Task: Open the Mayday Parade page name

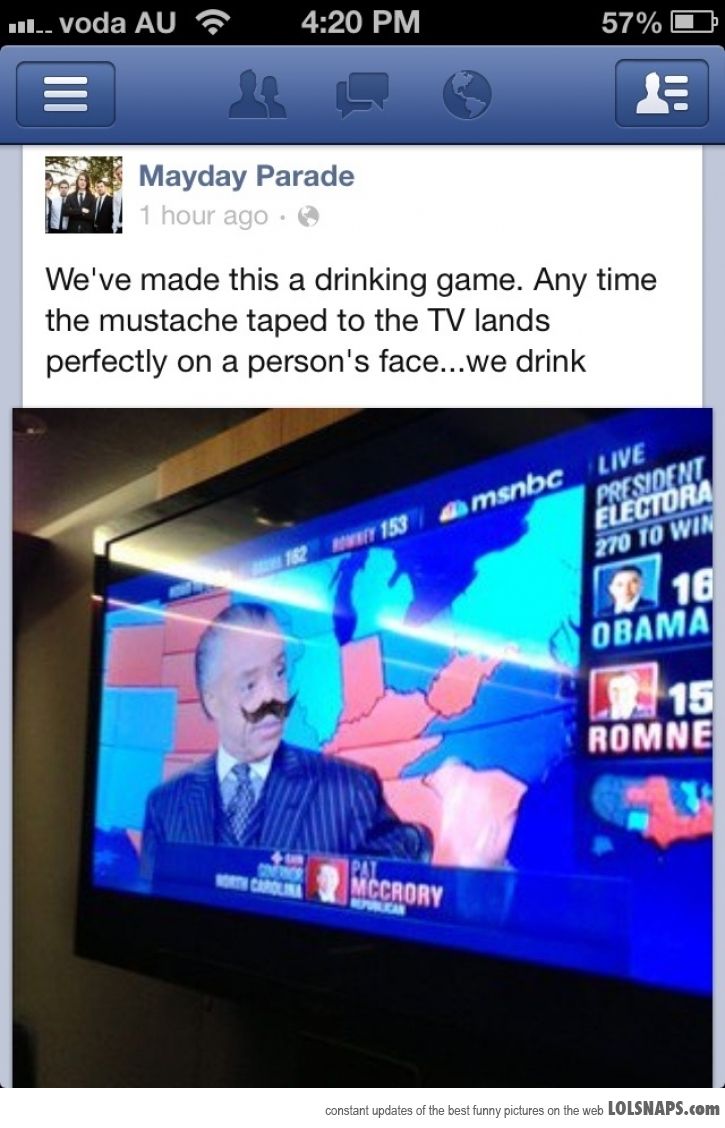Action: point(246,177)
